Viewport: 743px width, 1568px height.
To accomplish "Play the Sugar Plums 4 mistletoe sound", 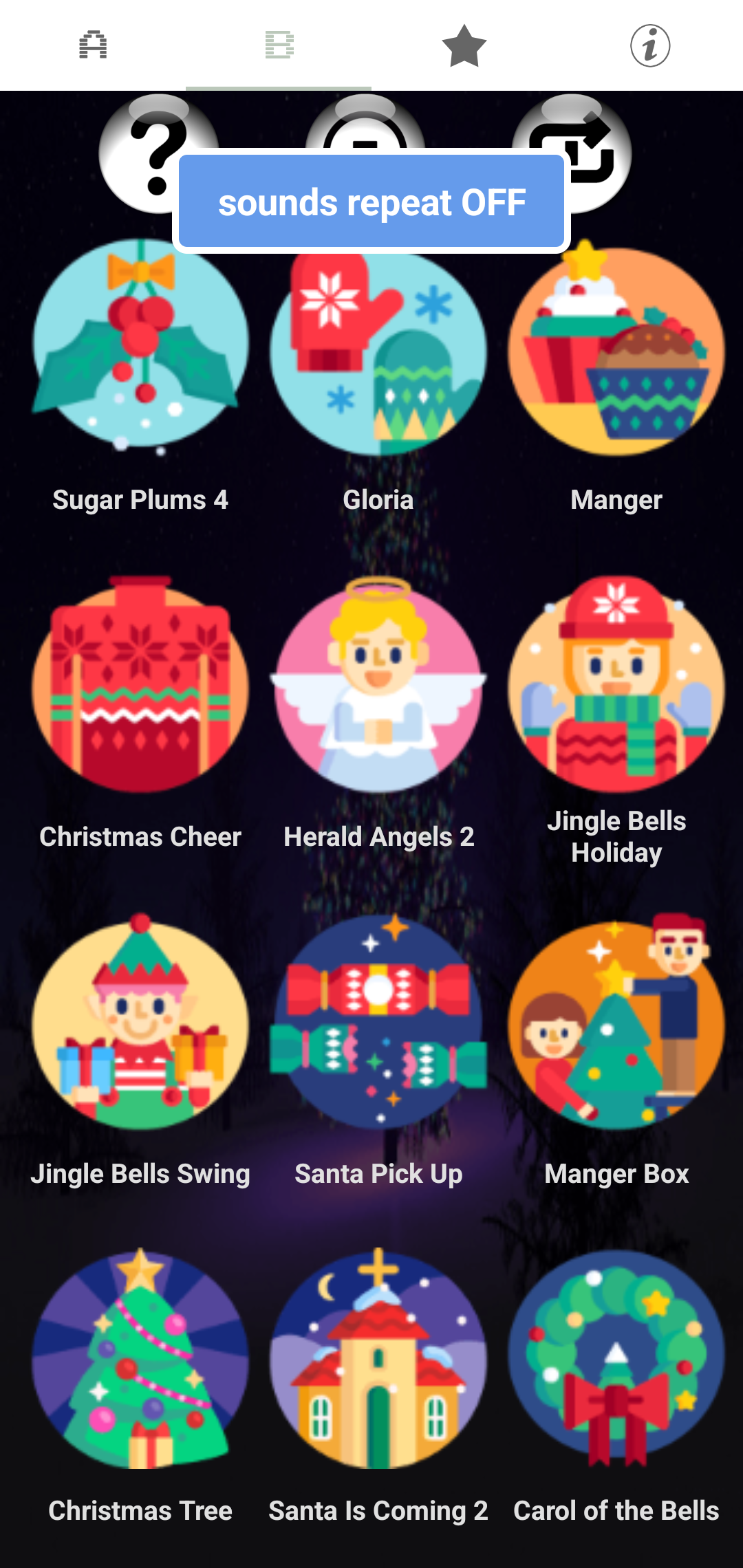I will (x=142, y=351).
